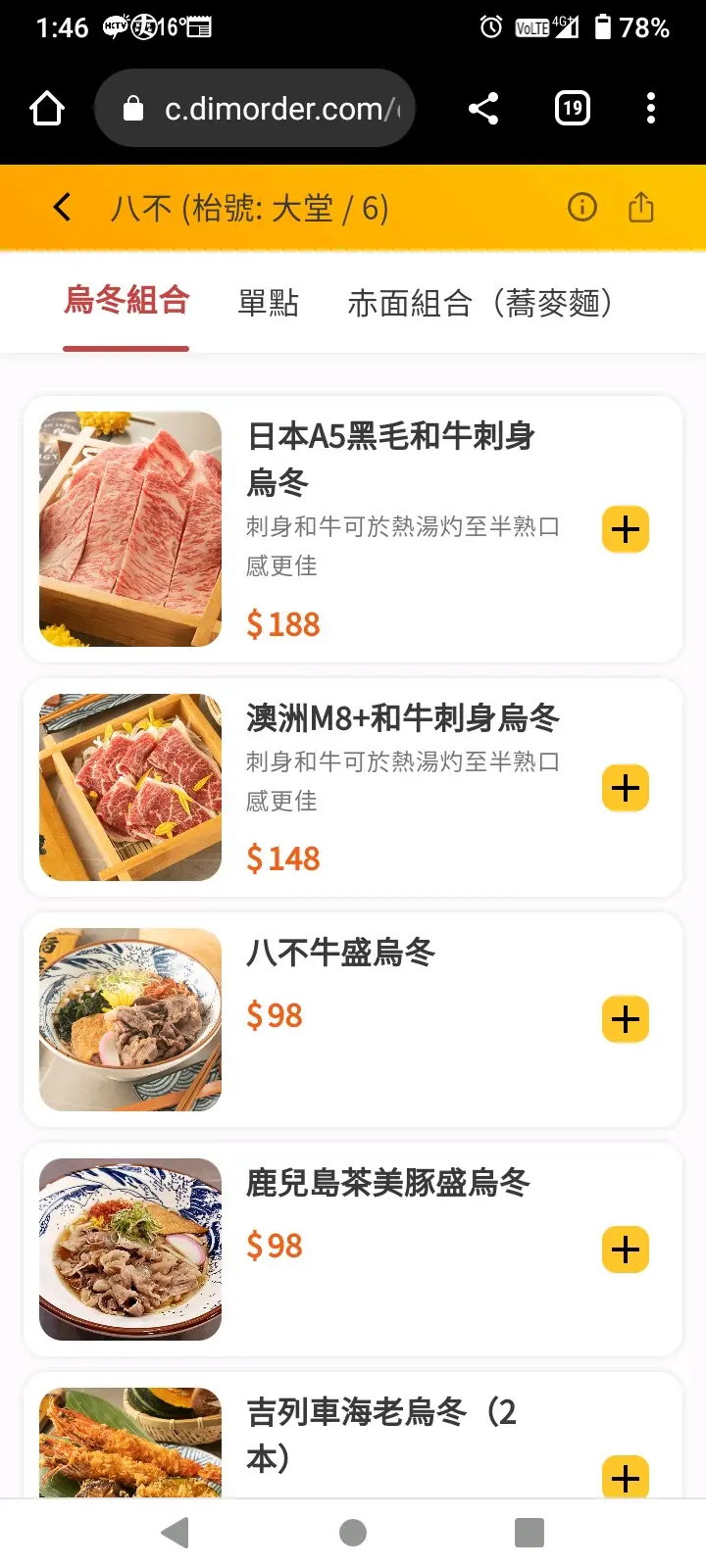Open the browser home page
Screen dimensions: 706x1568
(x=47, y=109)
